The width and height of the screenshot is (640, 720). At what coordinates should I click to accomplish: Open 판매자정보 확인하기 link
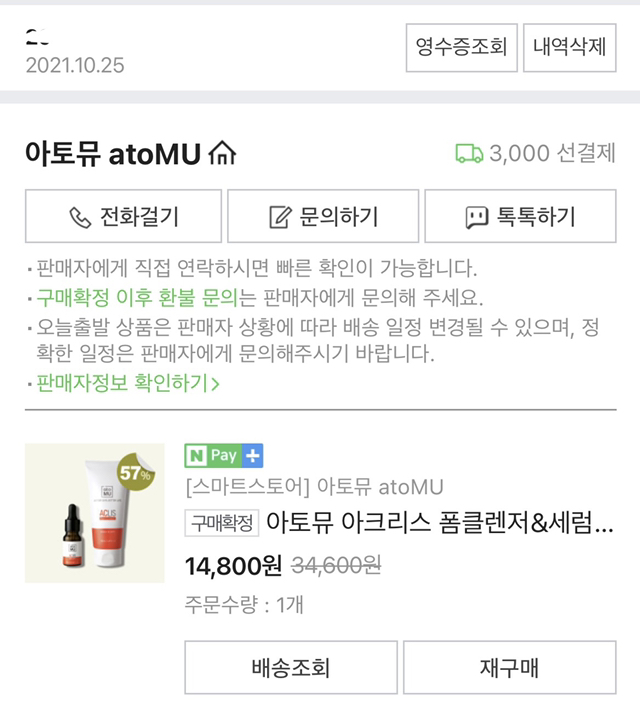pos(128,382)
